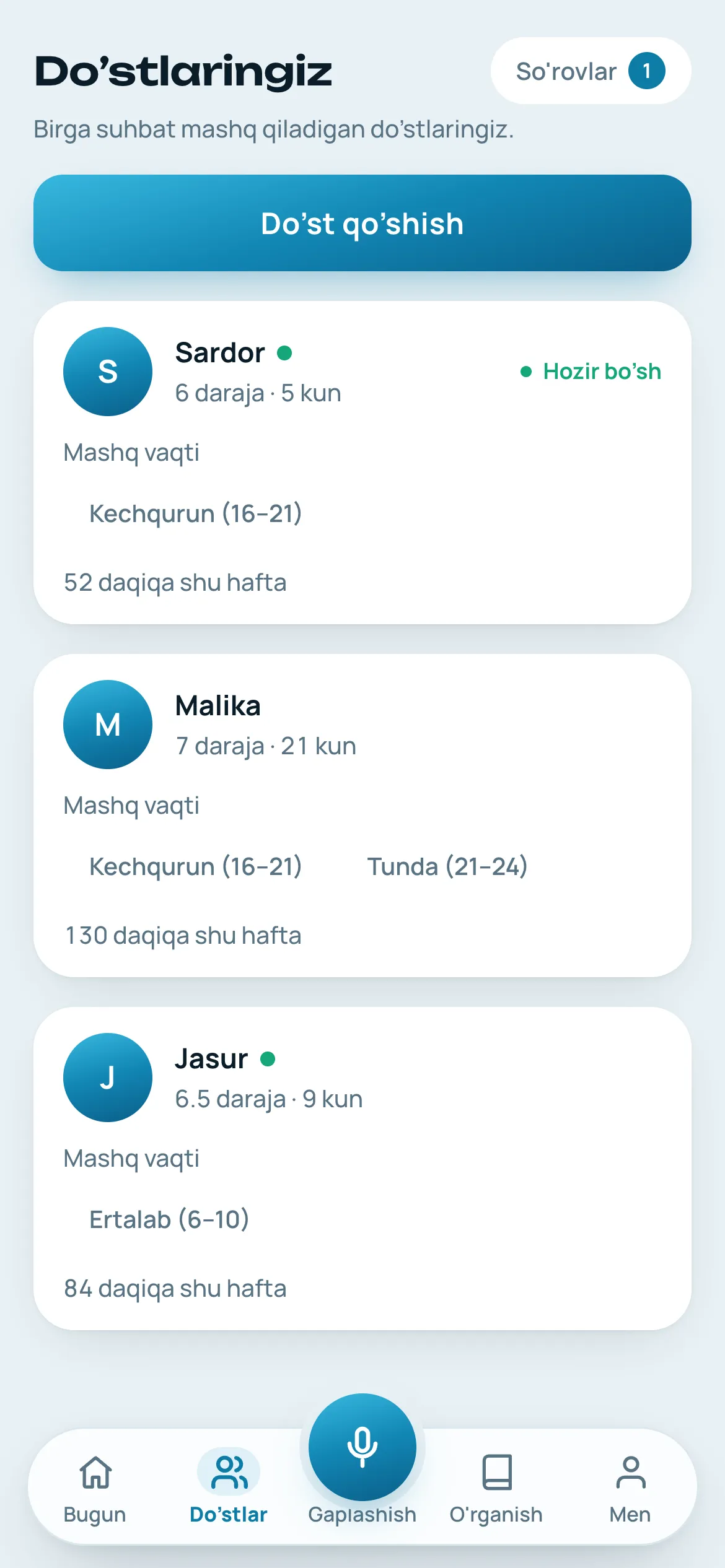
Task: Open the So'rovlar requests button
Action: coord(591,71)
